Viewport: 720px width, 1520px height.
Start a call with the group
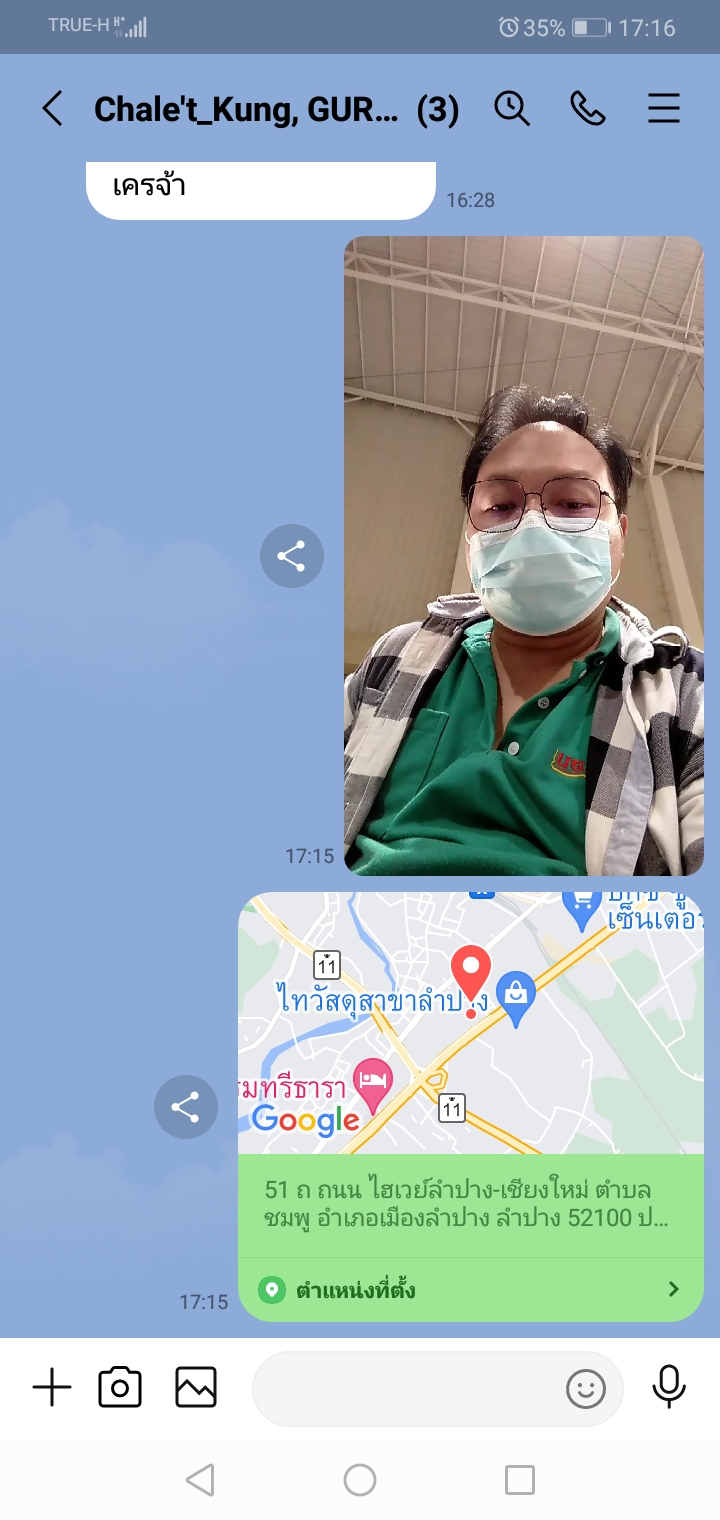point(588,108)
